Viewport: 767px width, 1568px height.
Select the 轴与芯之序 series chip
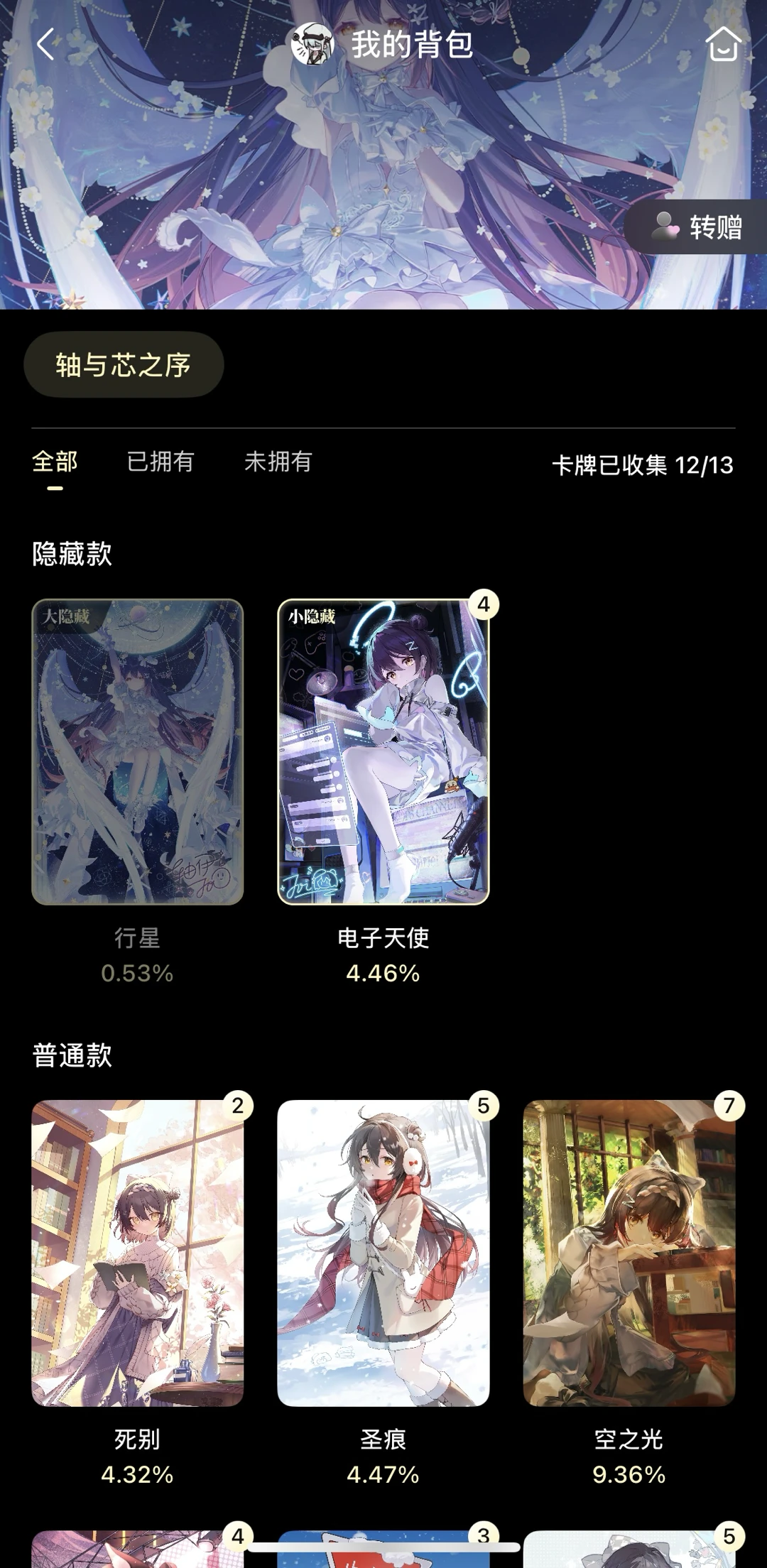coord(124,364)
